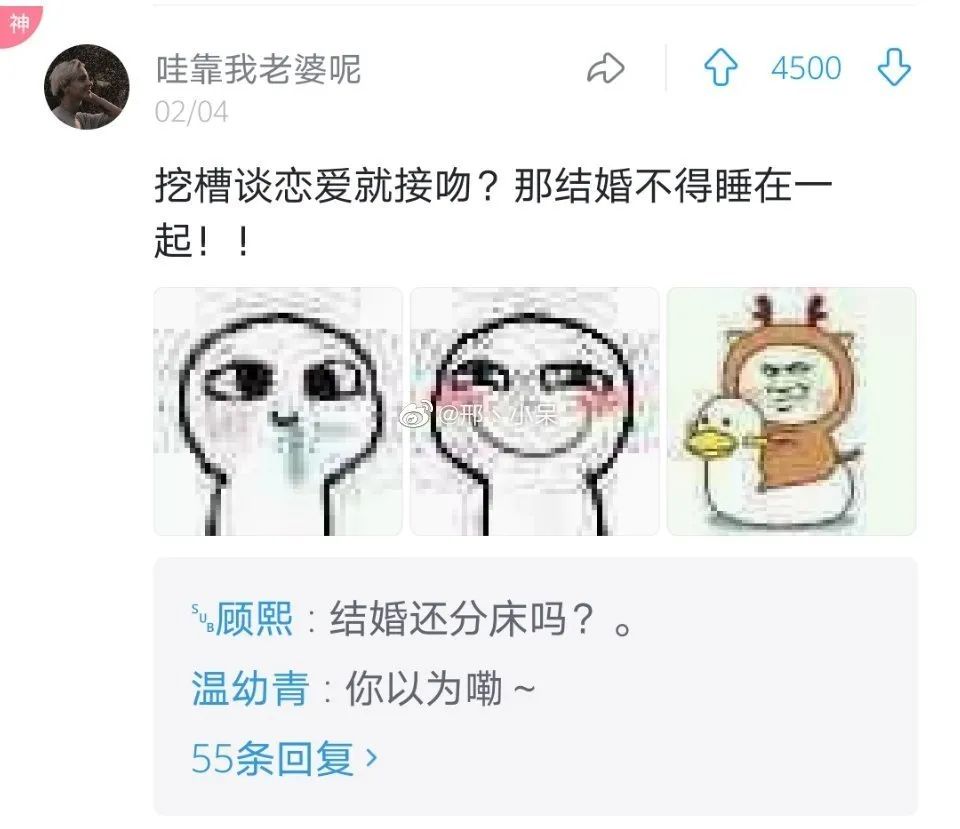Open the duck-riding reindeer meme image

791,411
